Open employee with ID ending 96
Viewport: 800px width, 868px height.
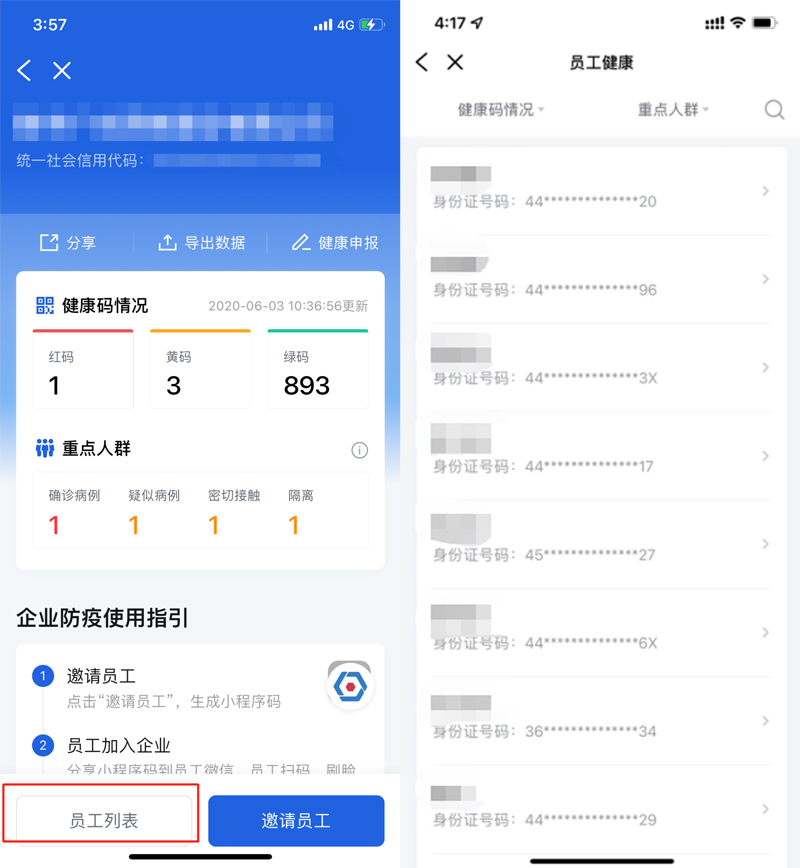point(600,279)
